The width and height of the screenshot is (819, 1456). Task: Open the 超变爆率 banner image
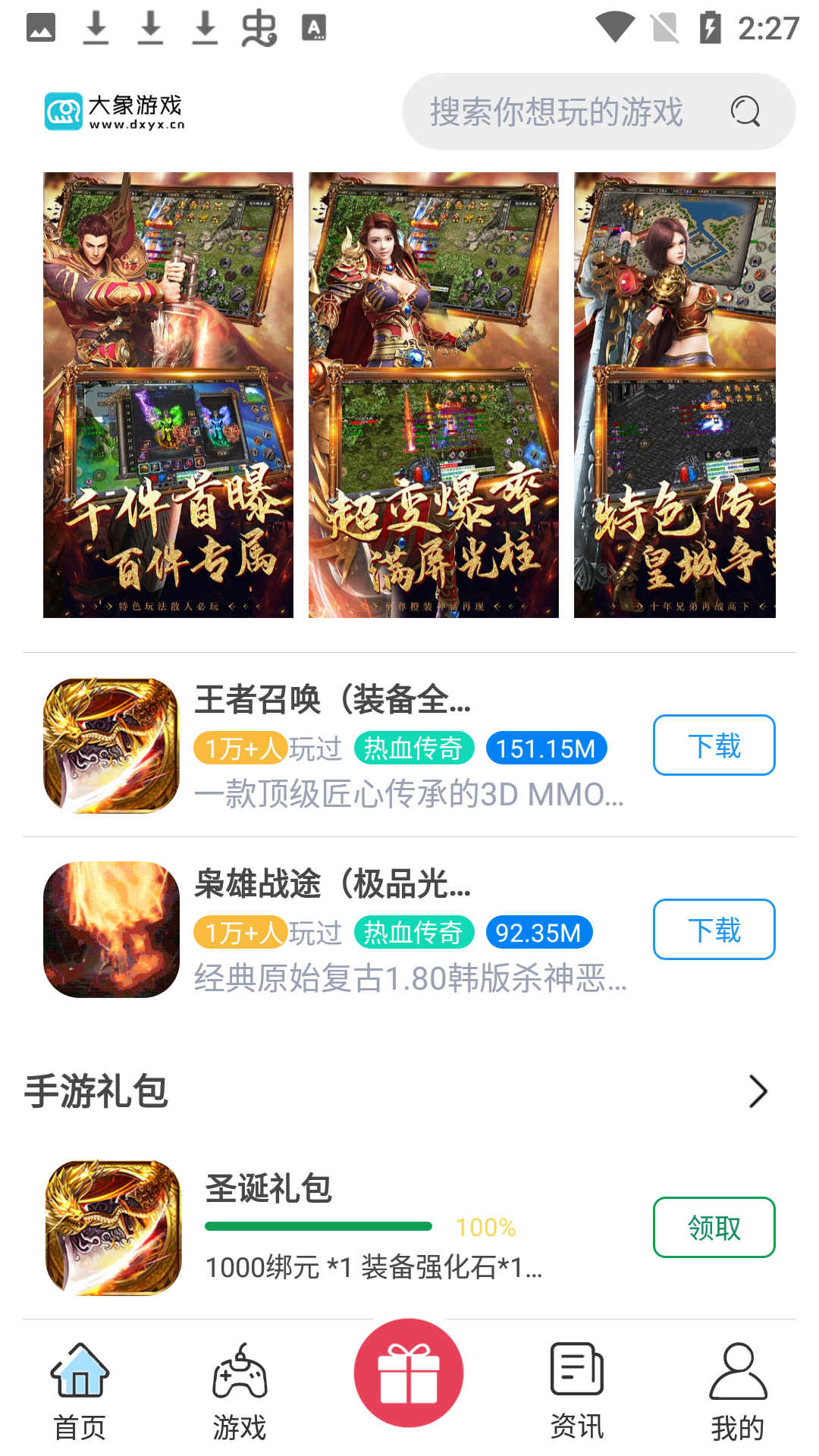[x=433, y=394]
